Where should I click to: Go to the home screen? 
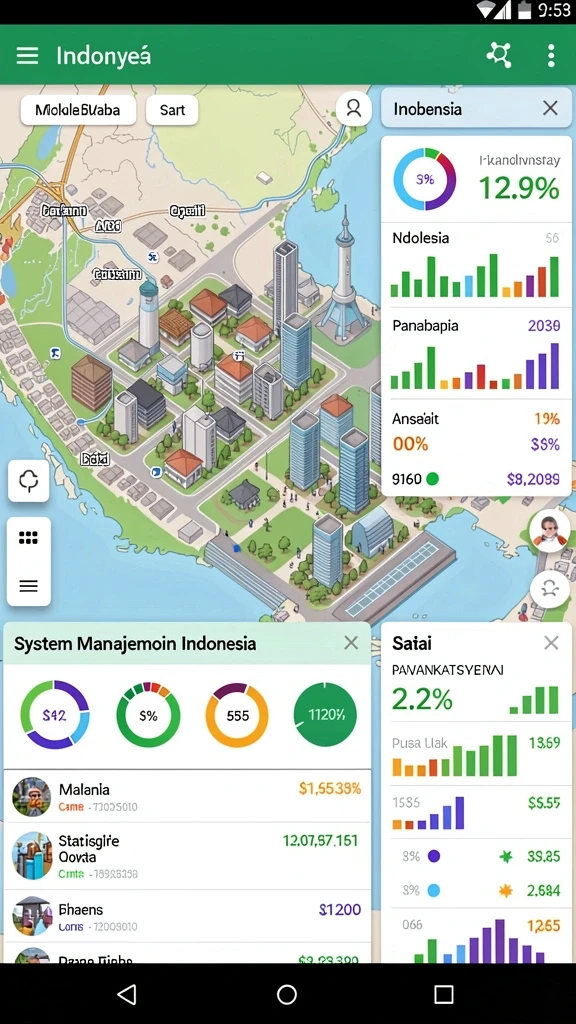tap(287, 995)
